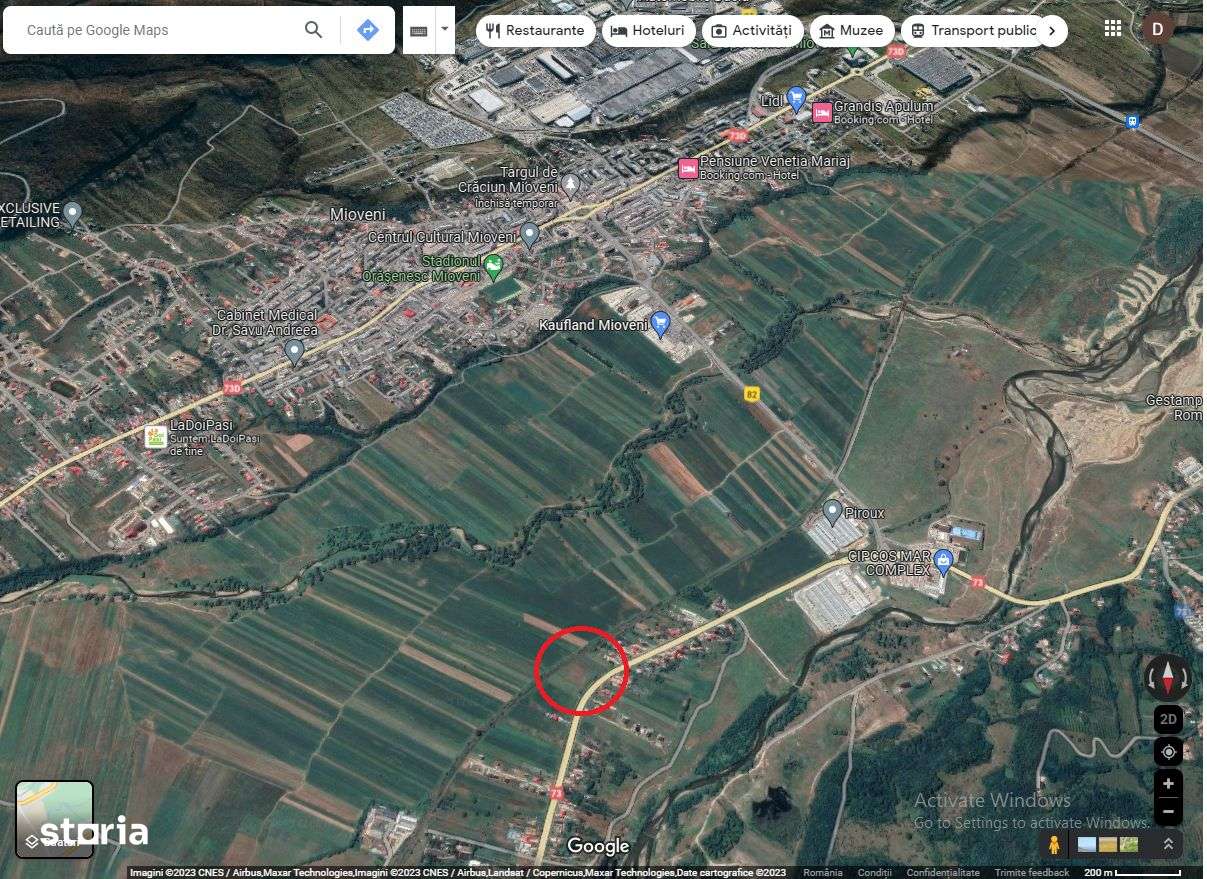The image size is (1207, 879).
Task: Zoom out with the minus button
Action: [x=1167, y=811]
